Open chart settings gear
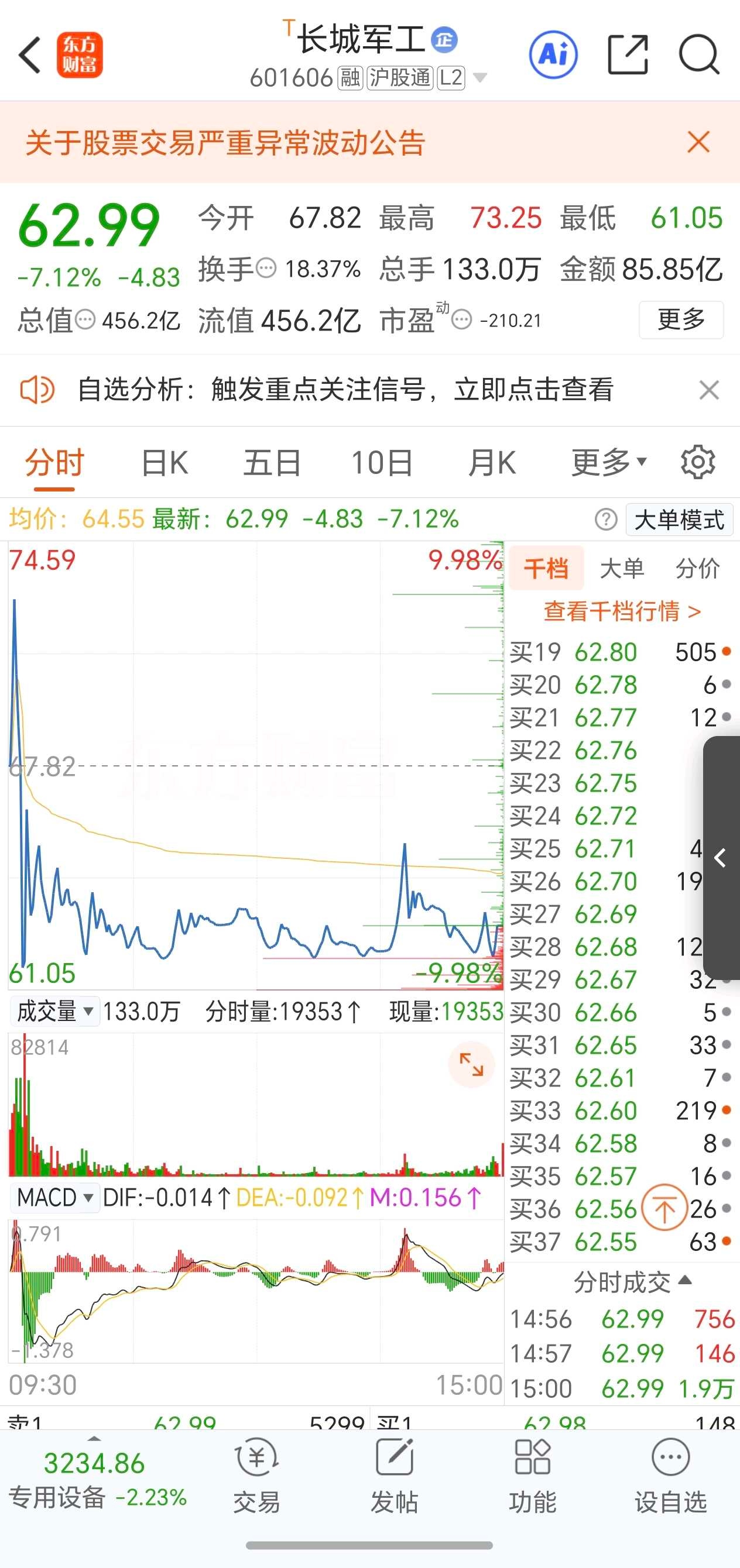Image resolution: width=740 pixels, height=1568 pixels. click(698, 463)
